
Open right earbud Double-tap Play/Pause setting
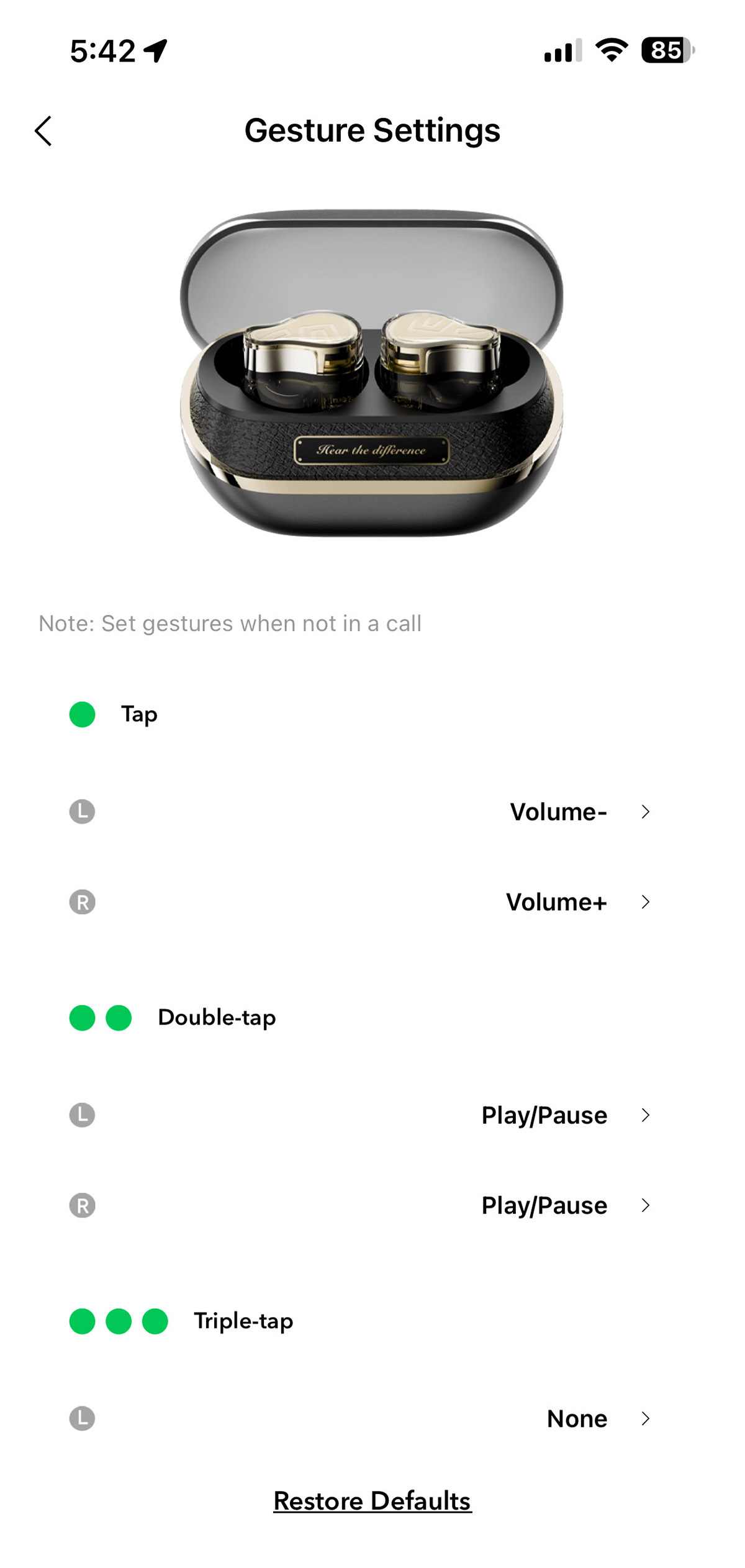pos(372,1205)
